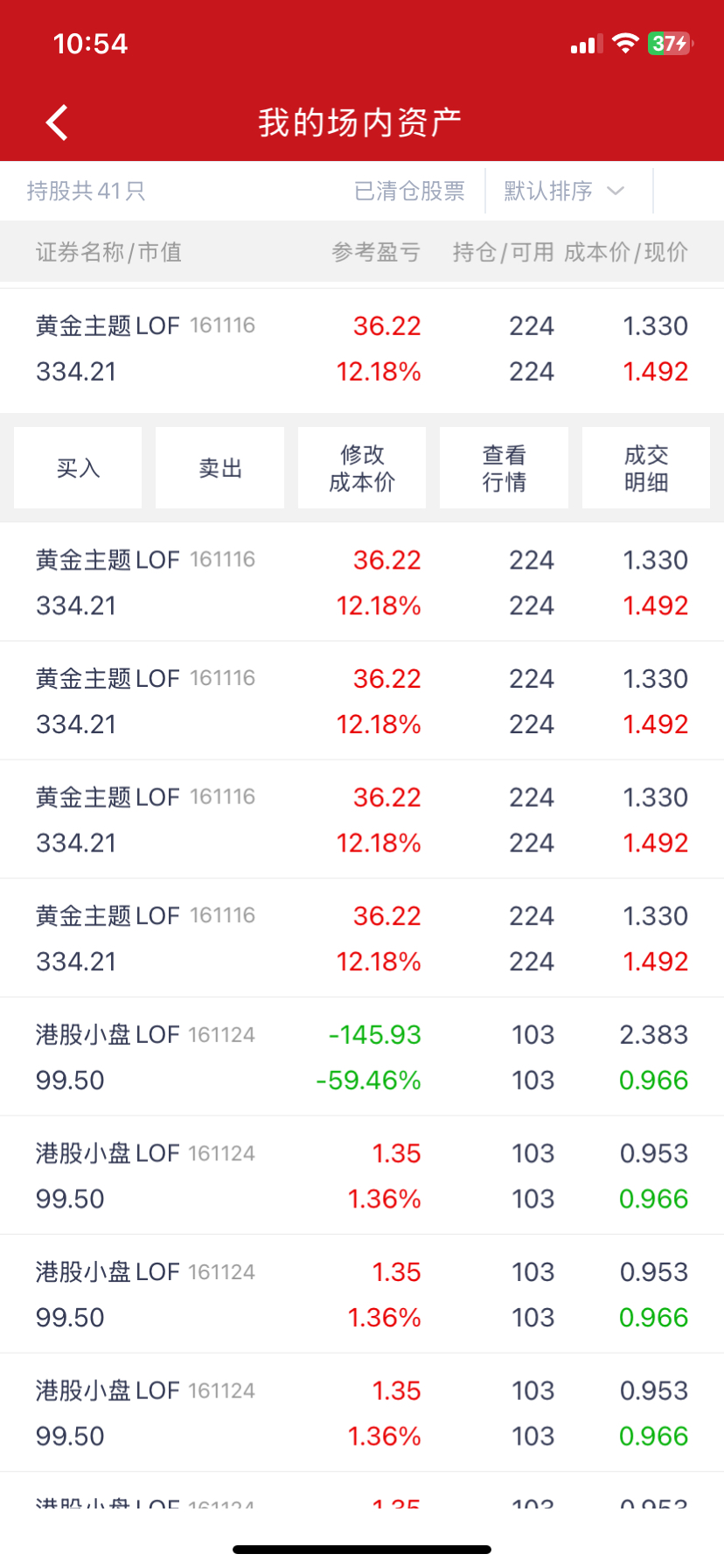Select 卖出 for this holding
The image size is (724, 1568).
click(220, 468)
